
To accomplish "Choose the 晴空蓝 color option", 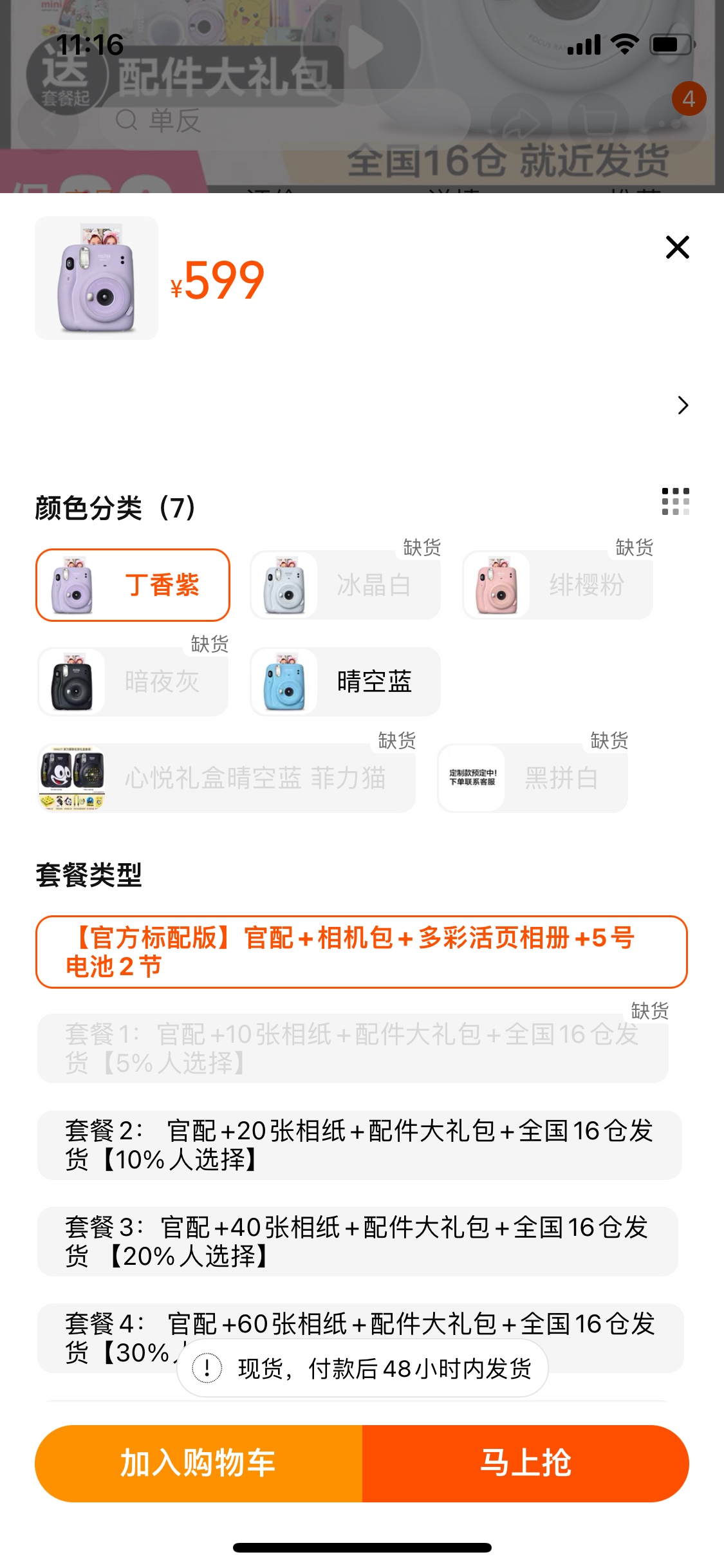I will tap(345, 682).
